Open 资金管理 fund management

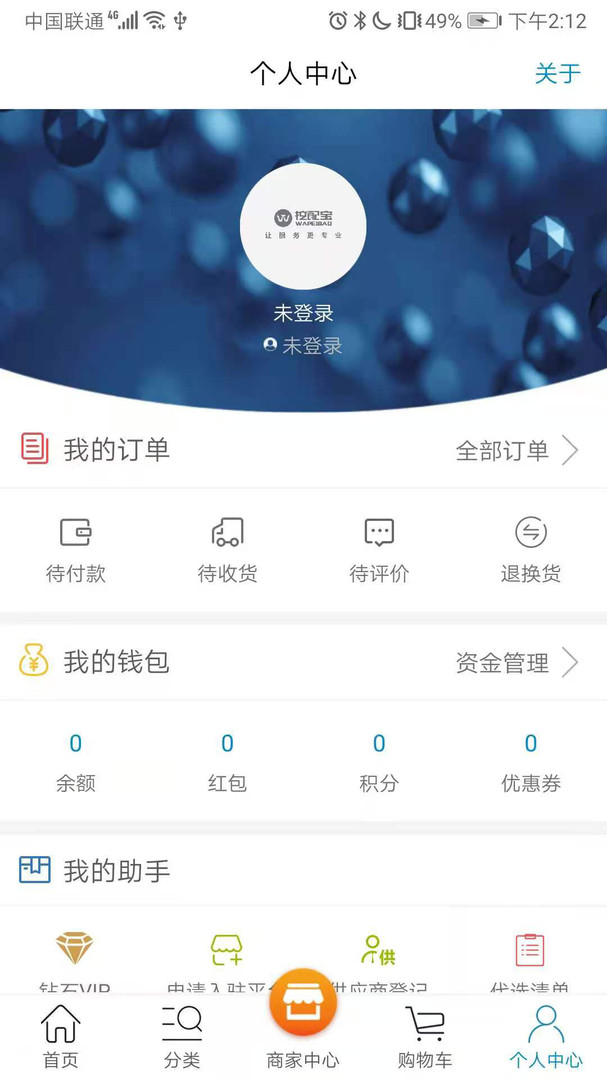pyautogui.click(x=517, y=662)
